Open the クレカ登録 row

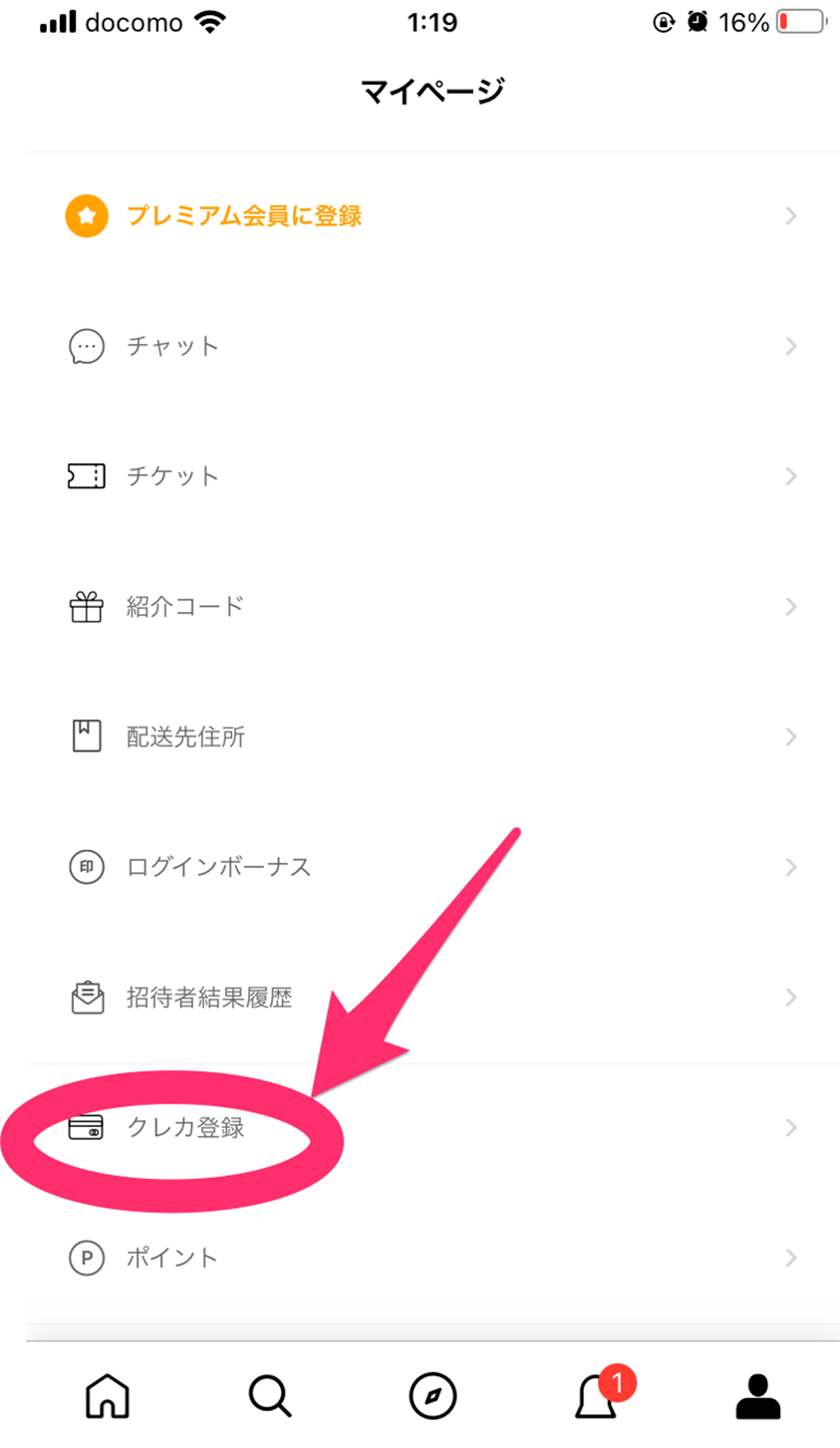(432, 1128)
